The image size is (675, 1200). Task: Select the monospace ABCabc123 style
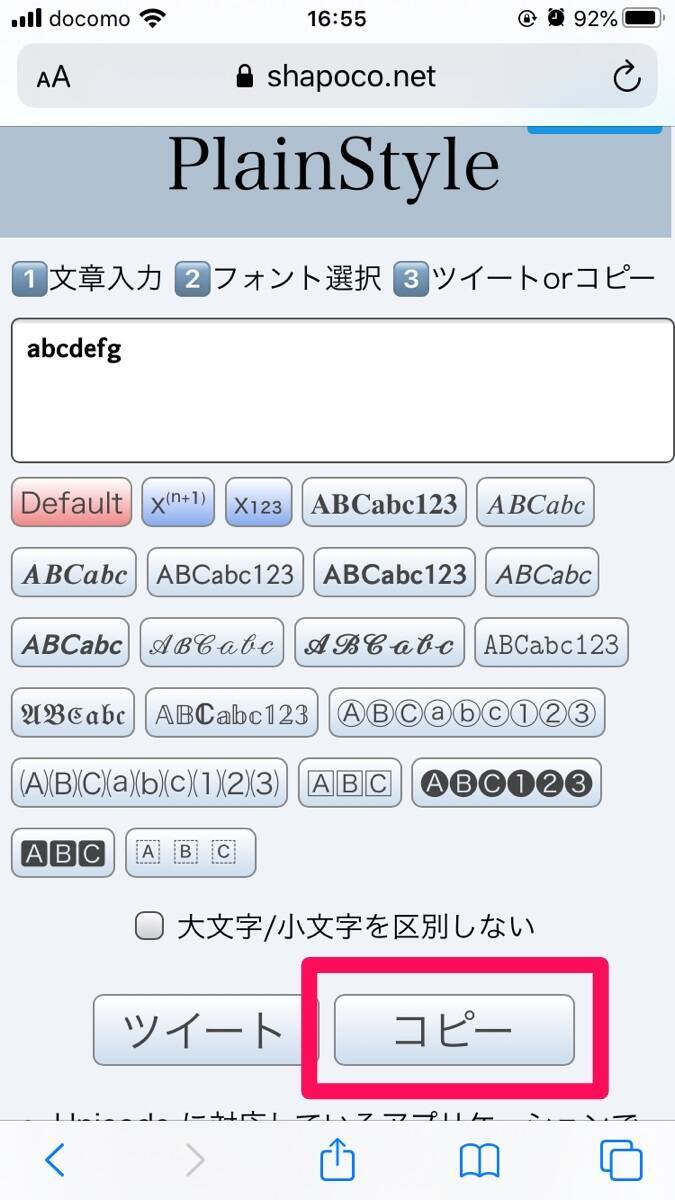(551, 643)
